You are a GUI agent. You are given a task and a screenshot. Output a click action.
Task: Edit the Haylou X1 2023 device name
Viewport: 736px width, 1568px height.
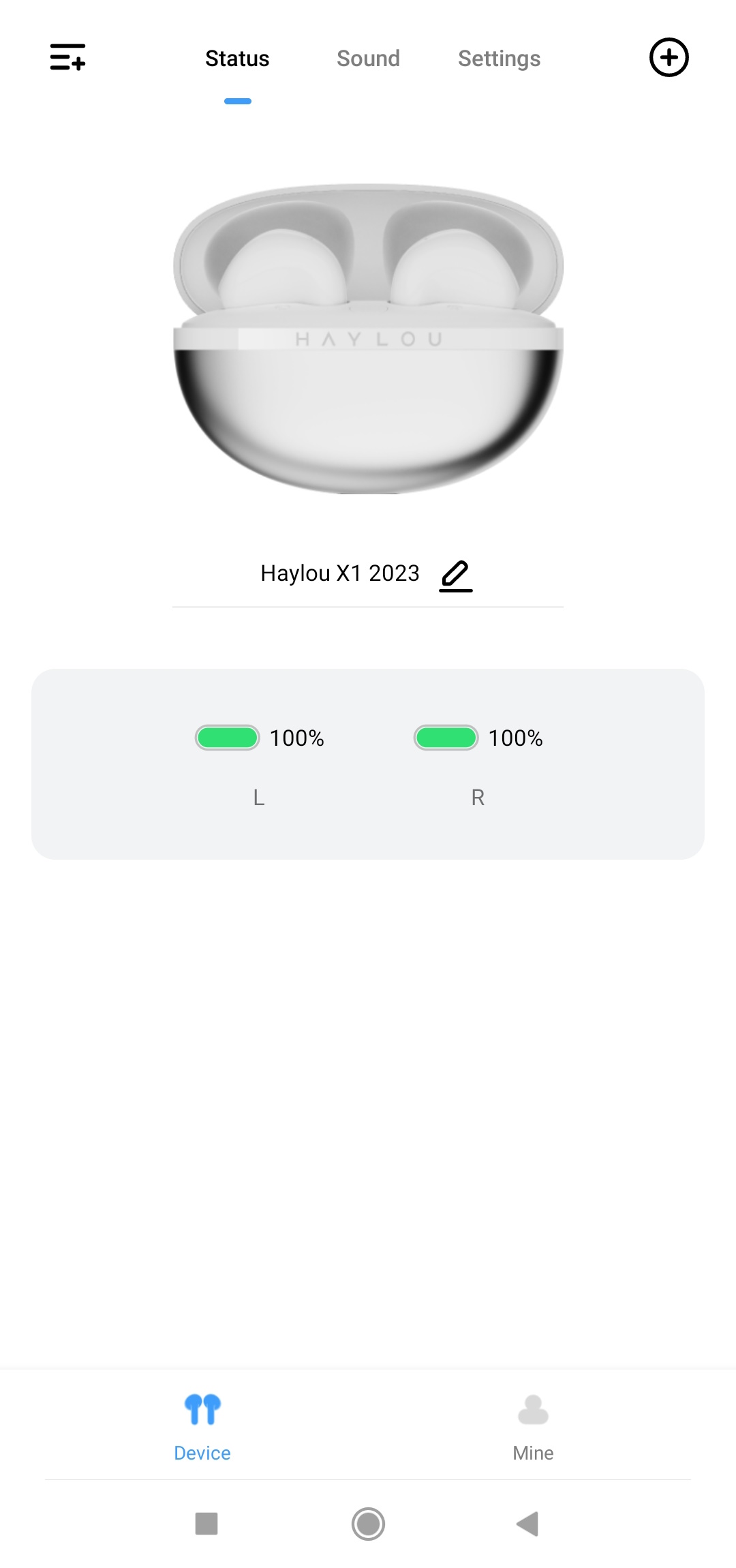pos(456,575)
